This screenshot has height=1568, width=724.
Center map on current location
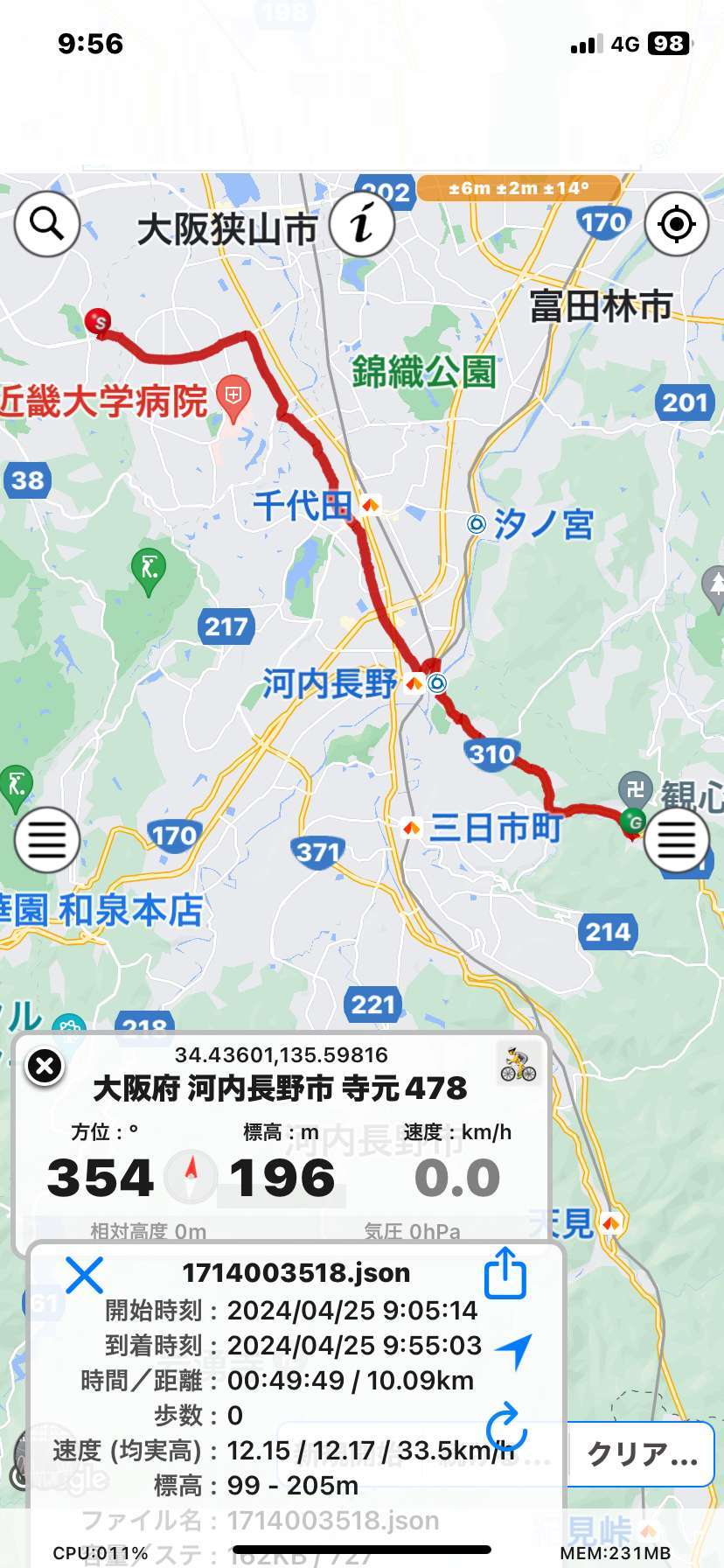(676, 224)
